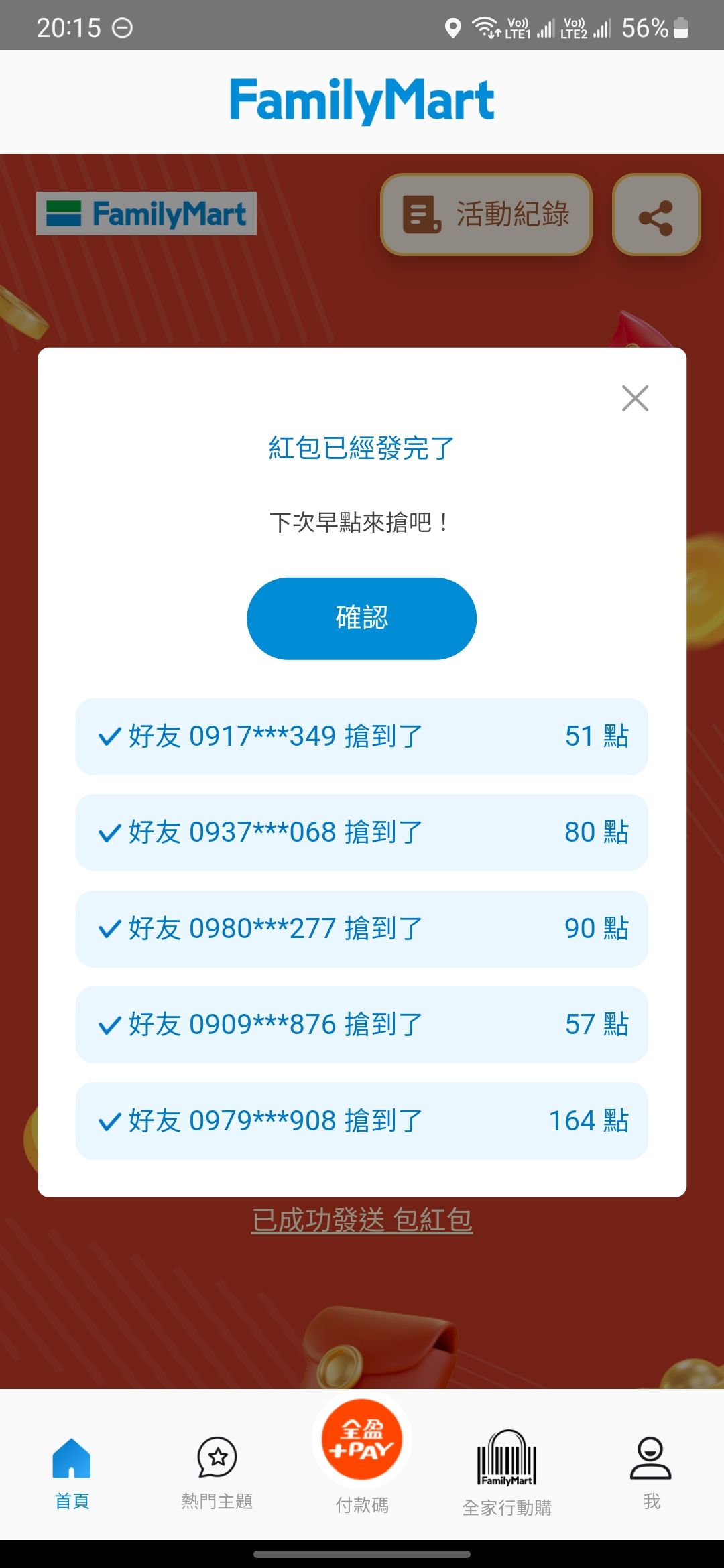This screenshot has width=724, height=1568.
Task: Close the red envelope dialog
Action: [635, 398]
